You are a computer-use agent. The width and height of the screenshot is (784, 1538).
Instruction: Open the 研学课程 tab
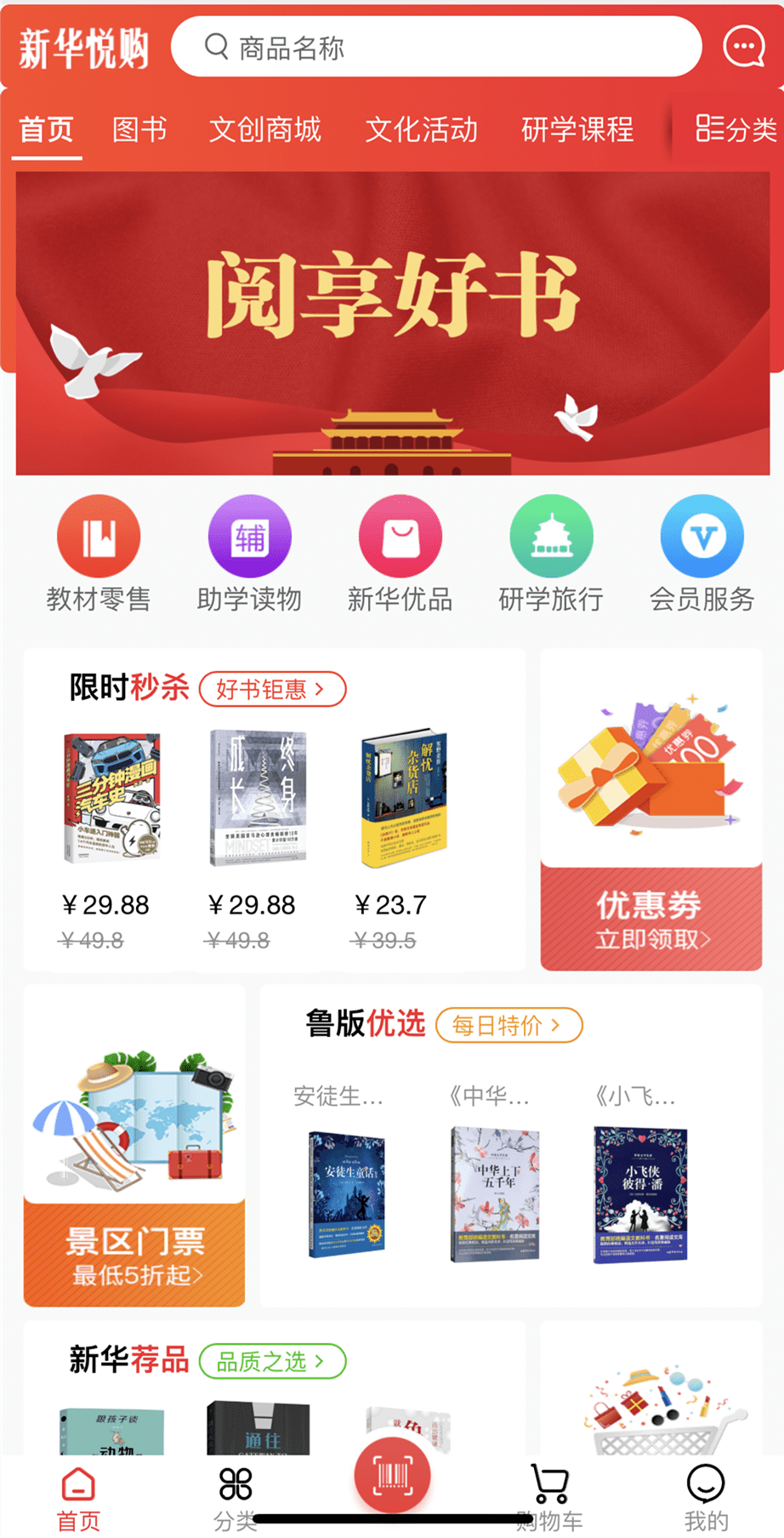click(x=577, y=130)
